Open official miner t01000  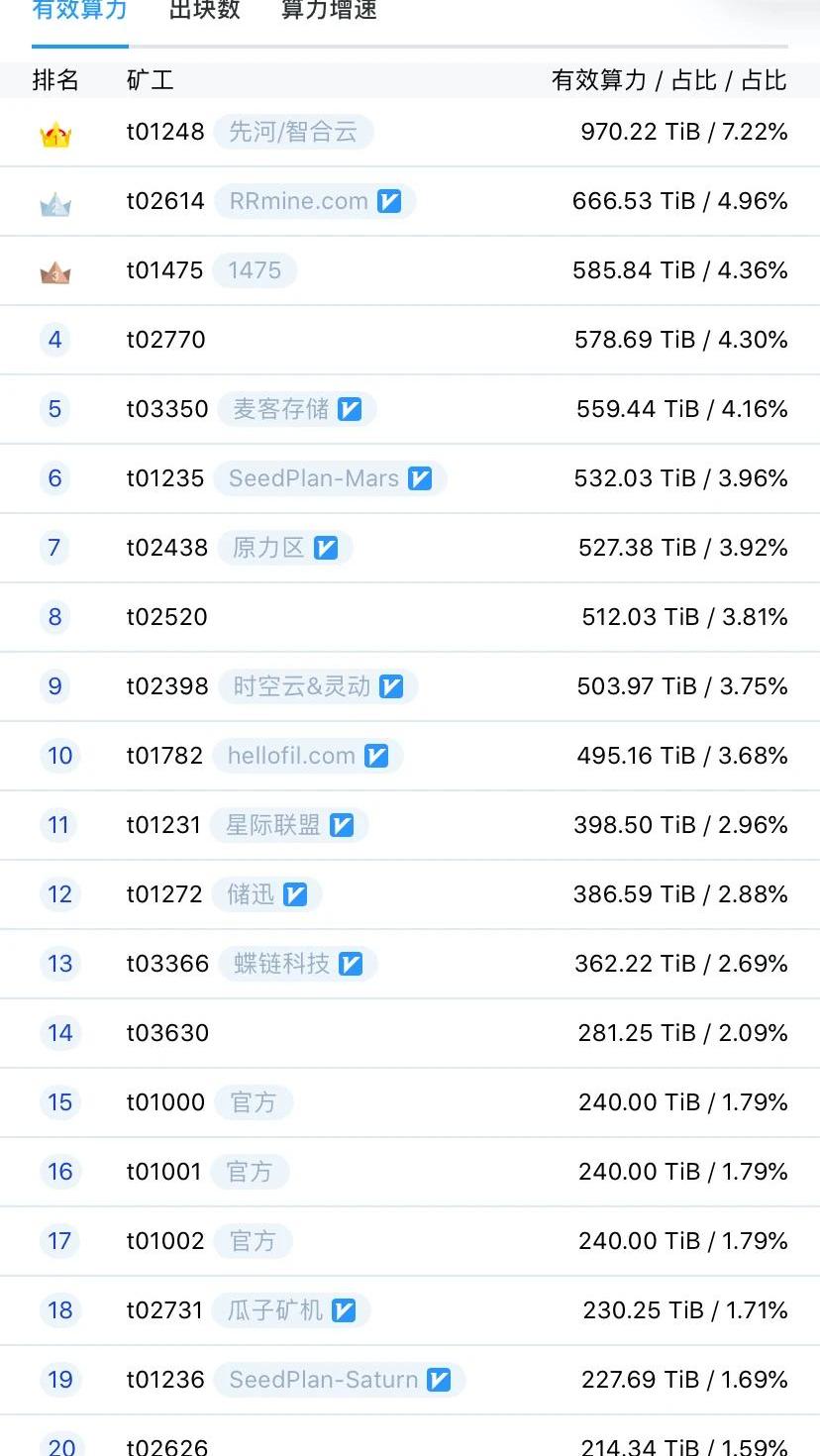coord(165,1102)
